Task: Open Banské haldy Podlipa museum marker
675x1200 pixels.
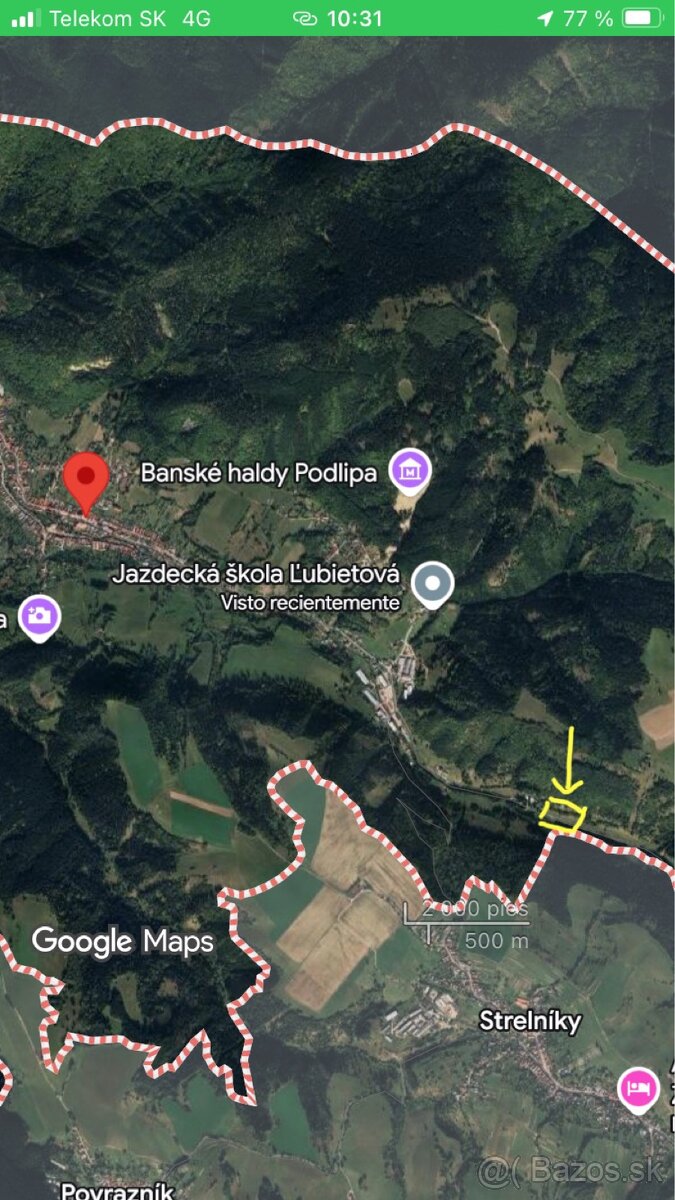Action: 410,469
